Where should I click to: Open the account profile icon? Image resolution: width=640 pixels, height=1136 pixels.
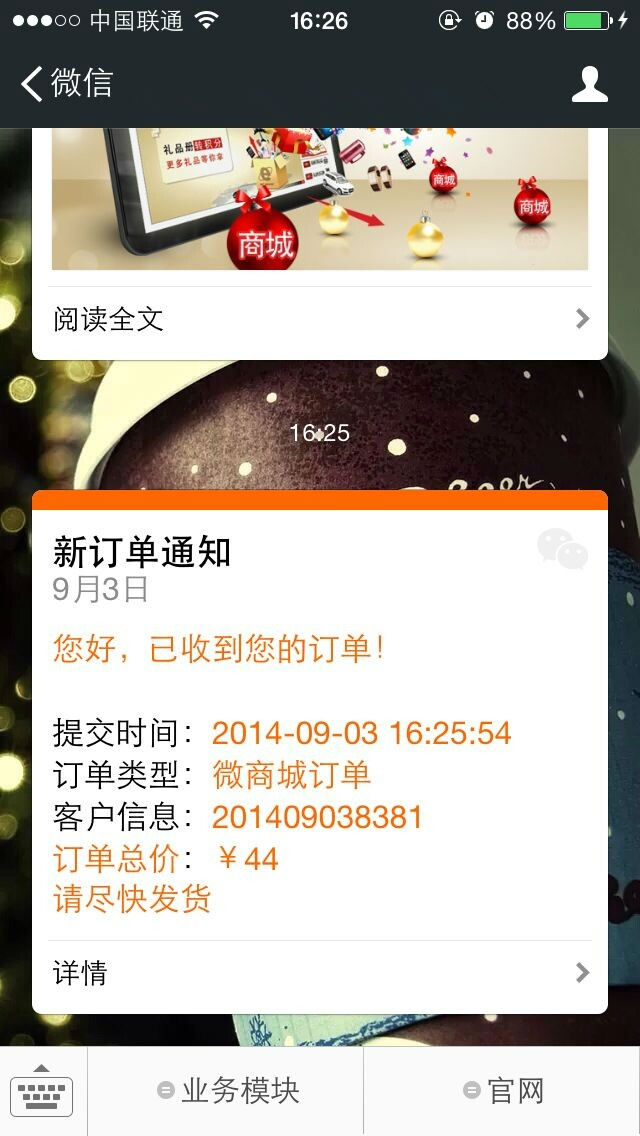pos(589,84)
